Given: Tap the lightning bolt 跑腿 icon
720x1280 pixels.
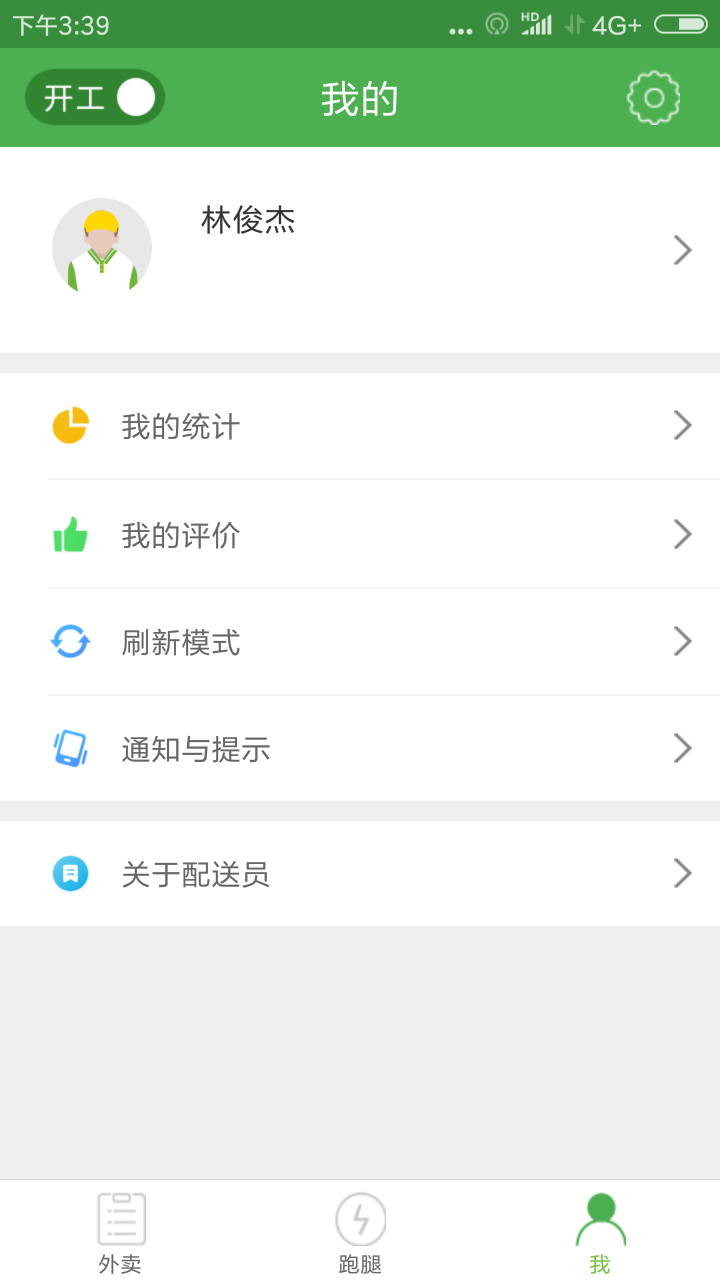Looking at the screenshot, I should click(360, 1218).
